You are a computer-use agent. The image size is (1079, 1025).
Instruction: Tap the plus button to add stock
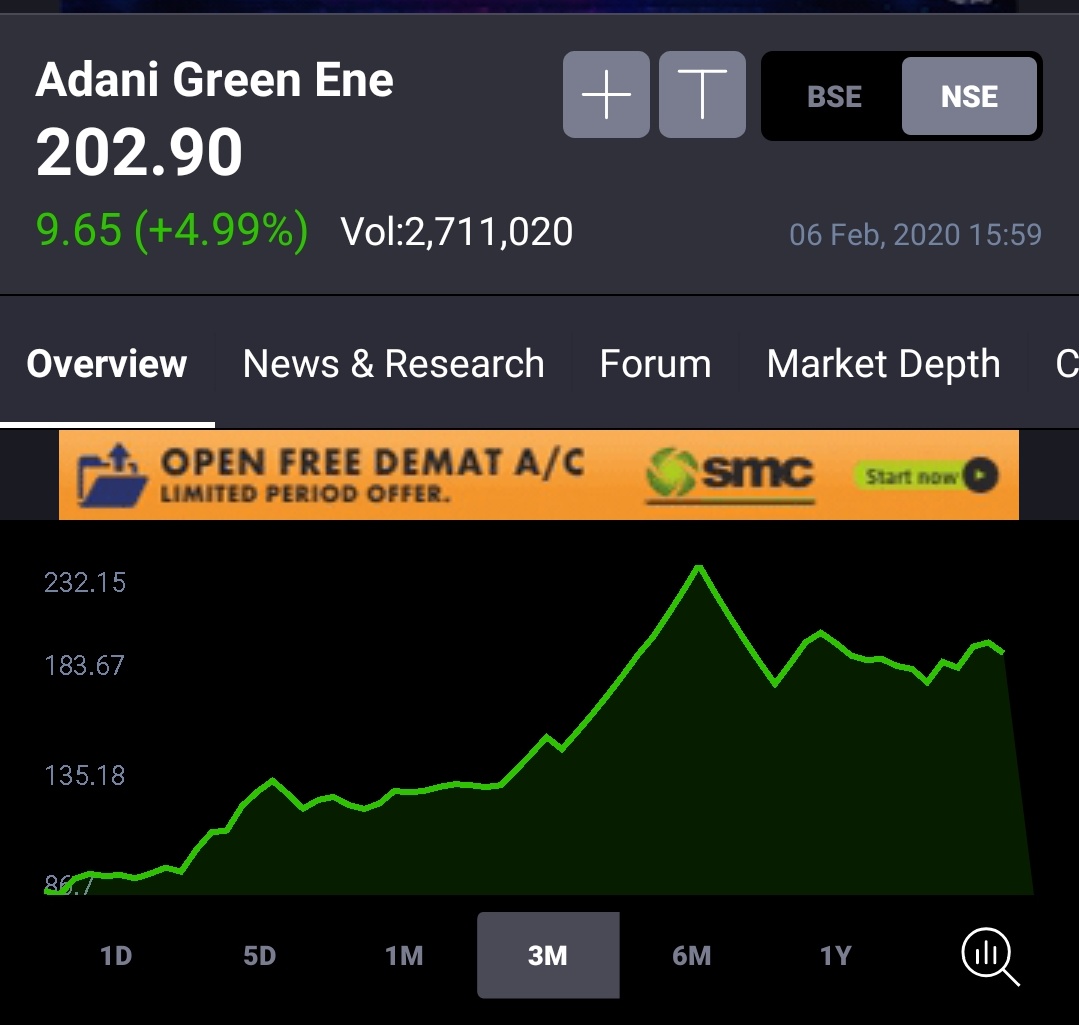click(606, 94)
